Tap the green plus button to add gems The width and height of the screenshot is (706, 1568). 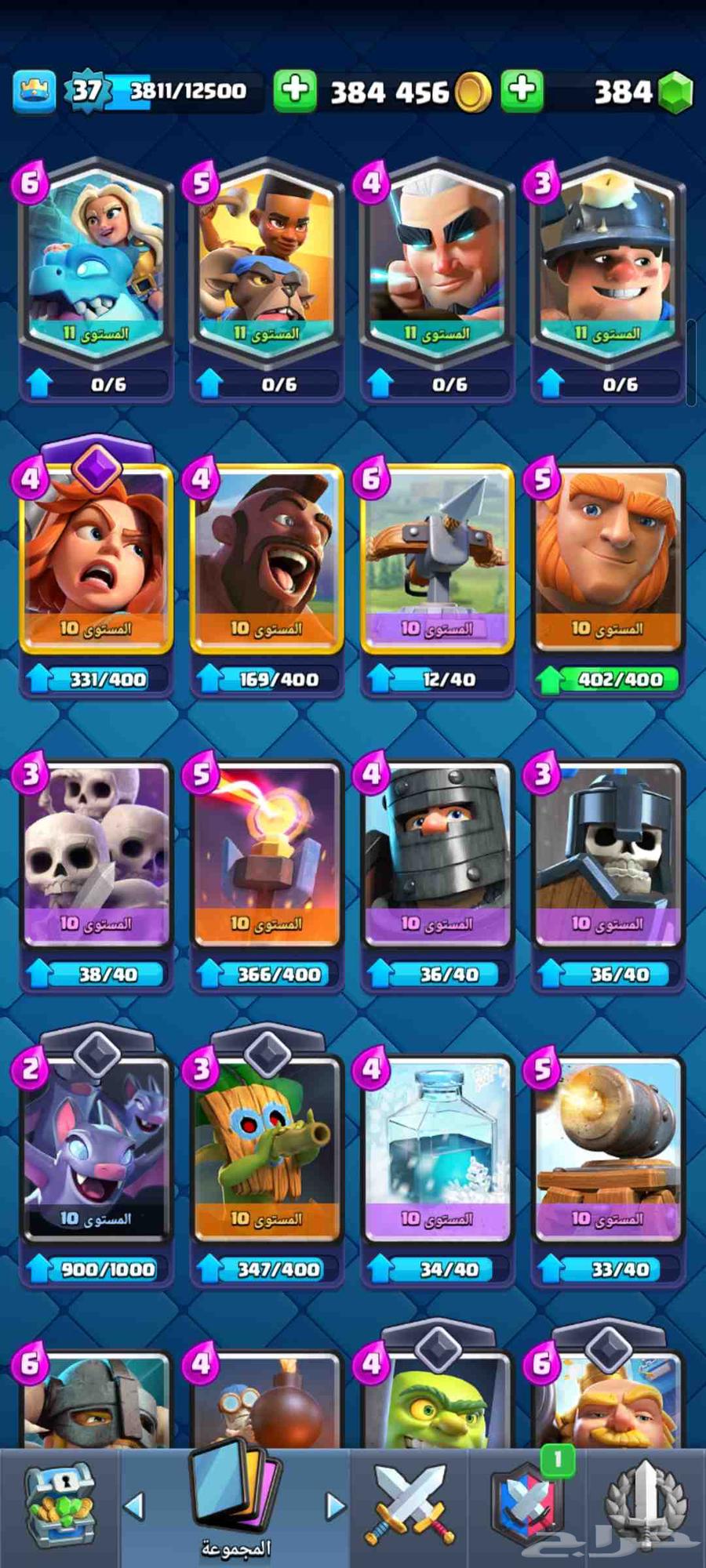coord(522,91)
